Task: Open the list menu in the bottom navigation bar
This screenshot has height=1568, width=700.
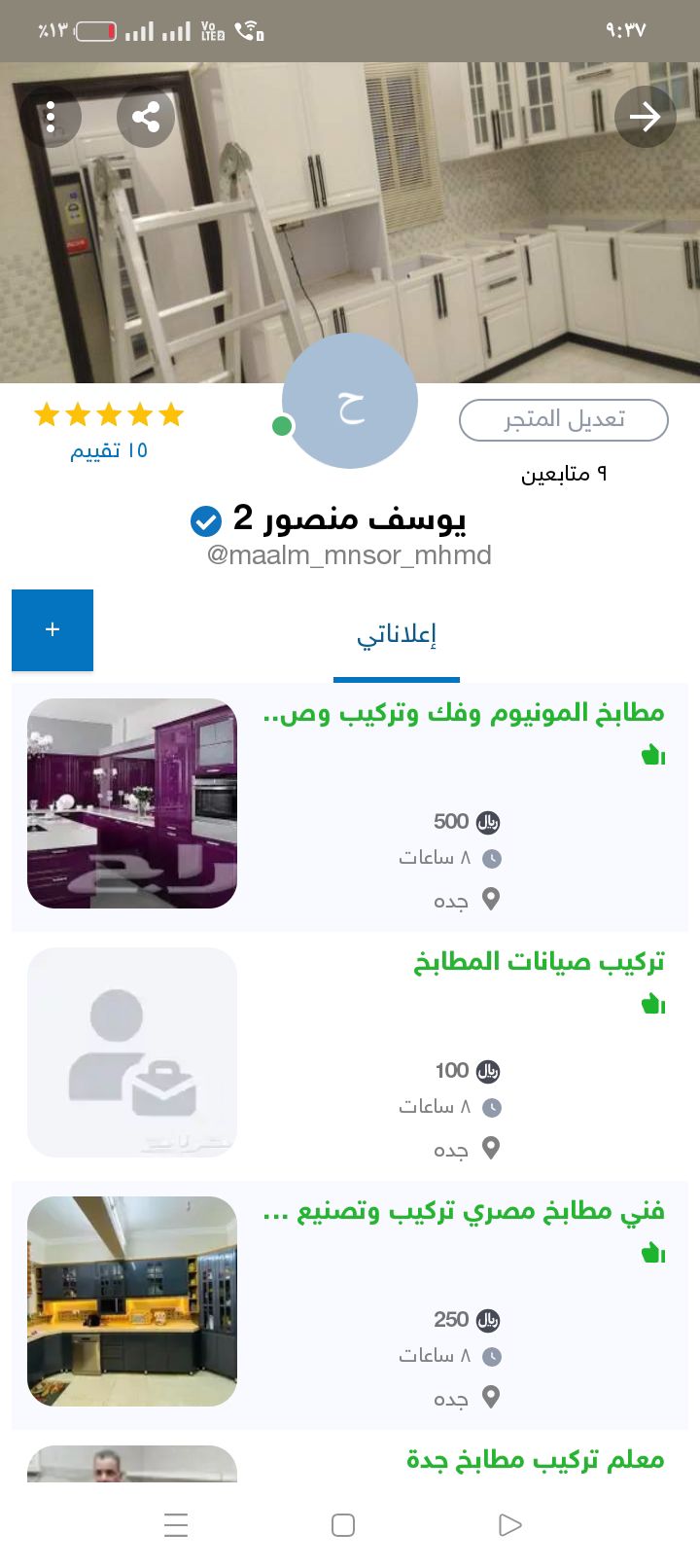Action: 175,1525
